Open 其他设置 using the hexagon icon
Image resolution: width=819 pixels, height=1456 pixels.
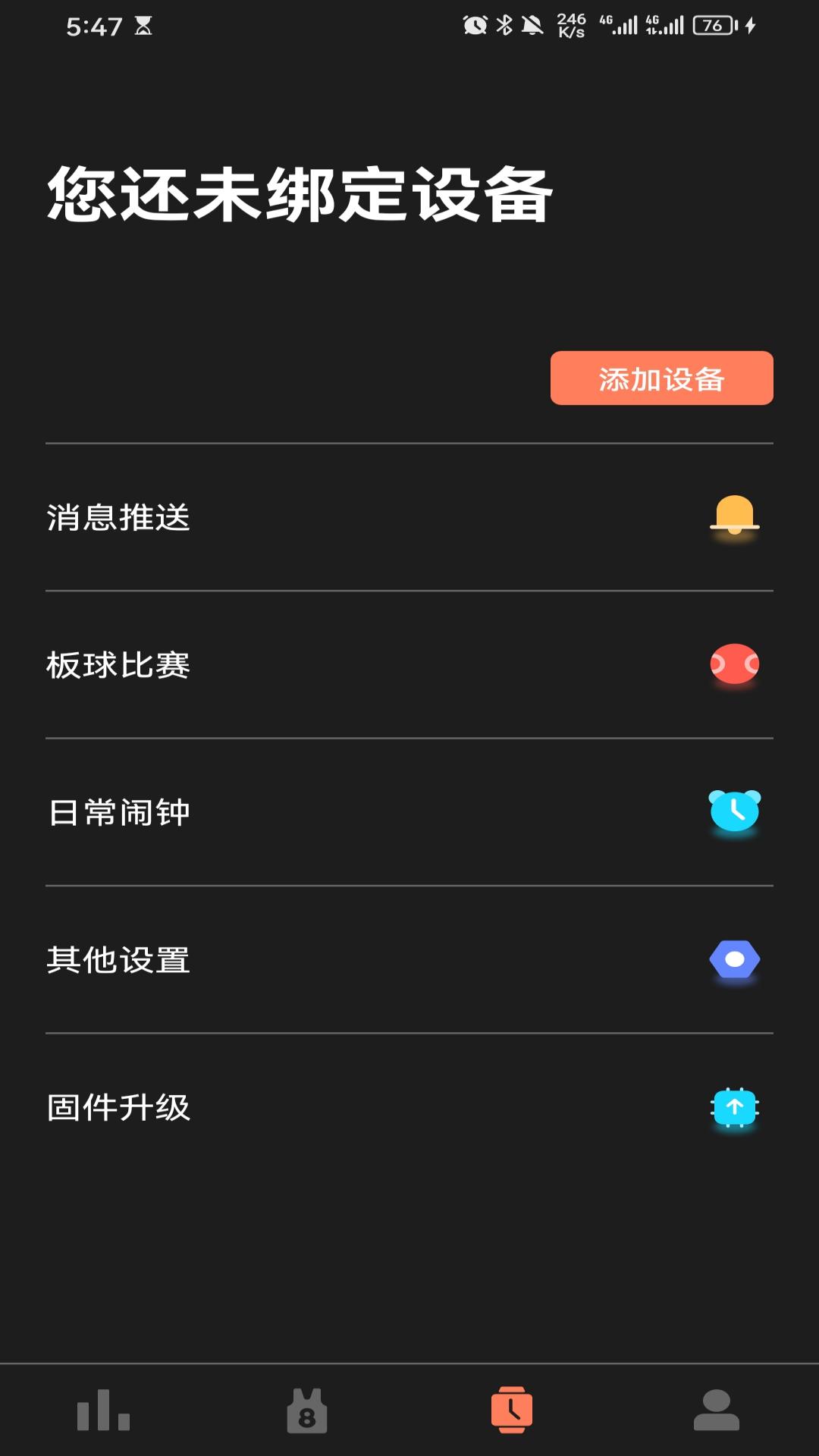click(734, 960)
